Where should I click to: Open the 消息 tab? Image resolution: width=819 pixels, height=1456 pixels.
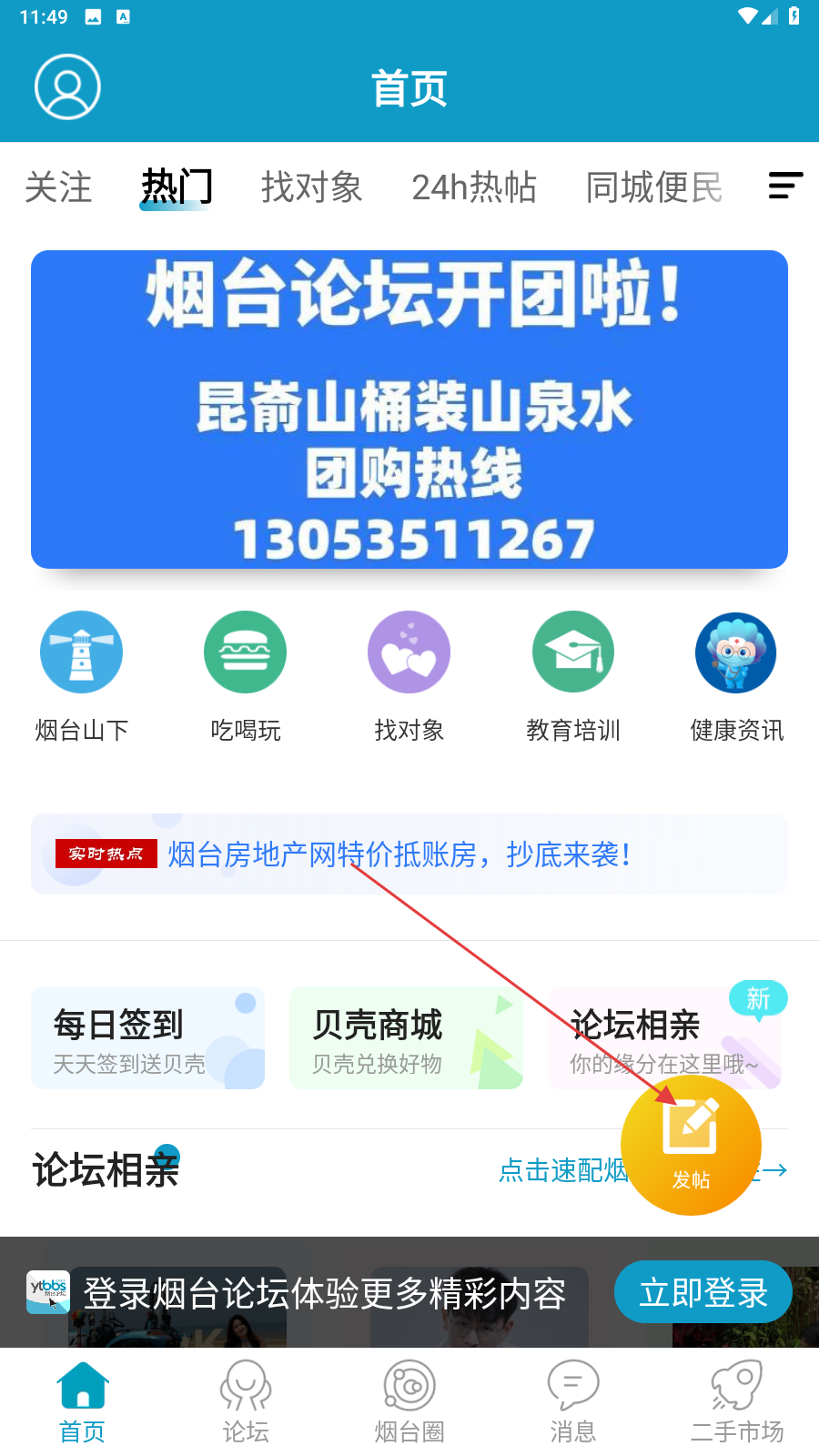[x=573, y=1401]
